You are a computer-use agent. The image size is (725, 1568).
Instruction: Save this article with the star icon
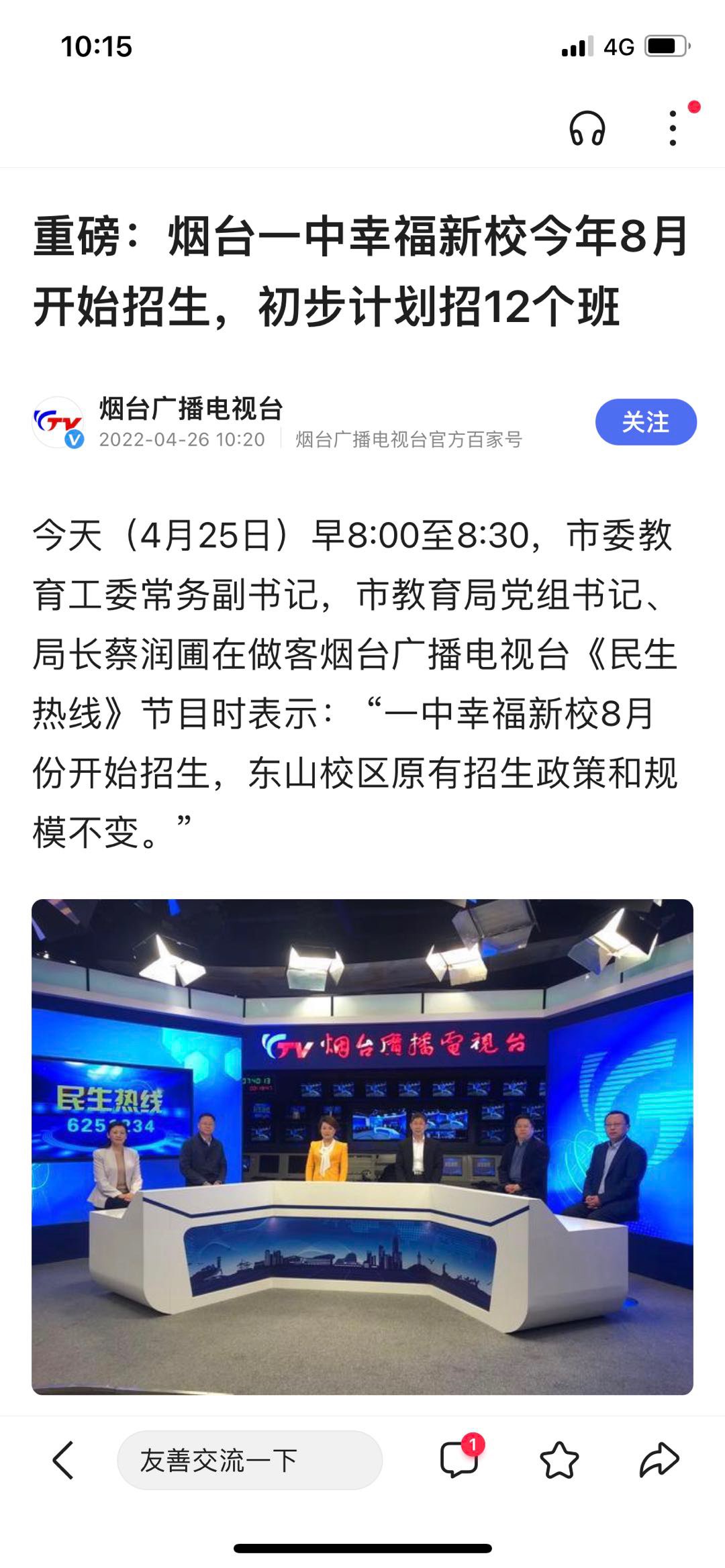click(x=559, y=1461)
